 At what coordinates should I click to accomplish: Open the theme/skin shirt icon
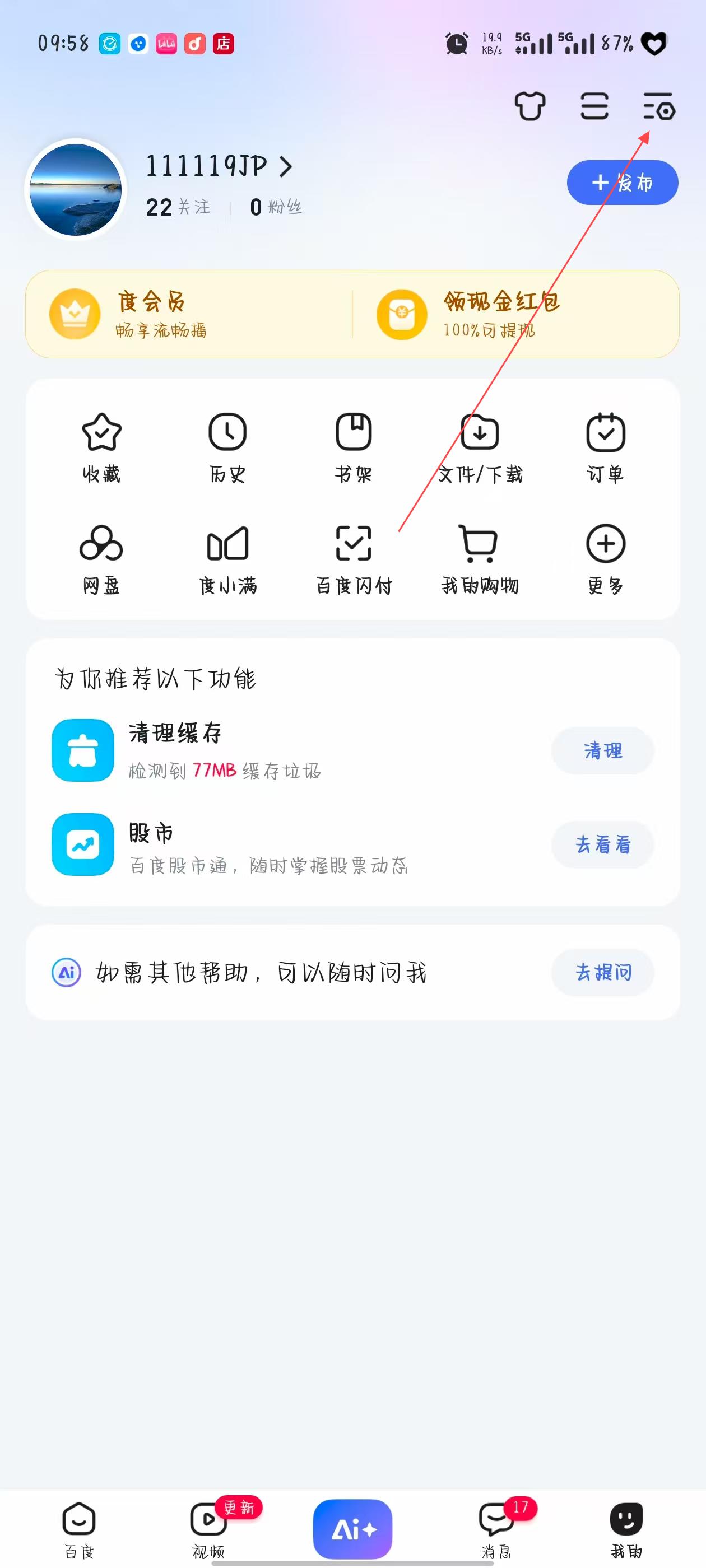[529, 106]
